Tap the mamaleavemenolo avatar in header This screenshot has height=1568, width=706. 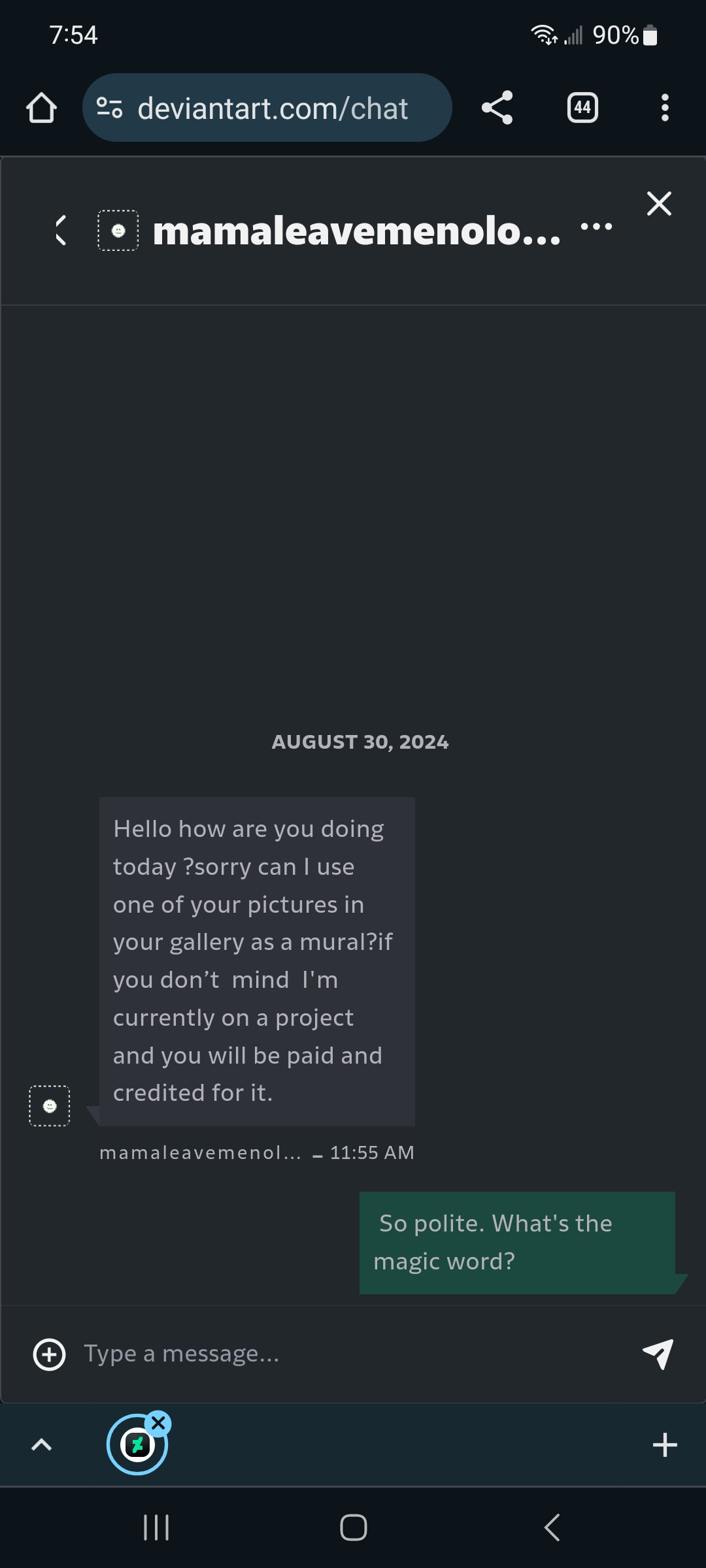click(x=118, y=231)
